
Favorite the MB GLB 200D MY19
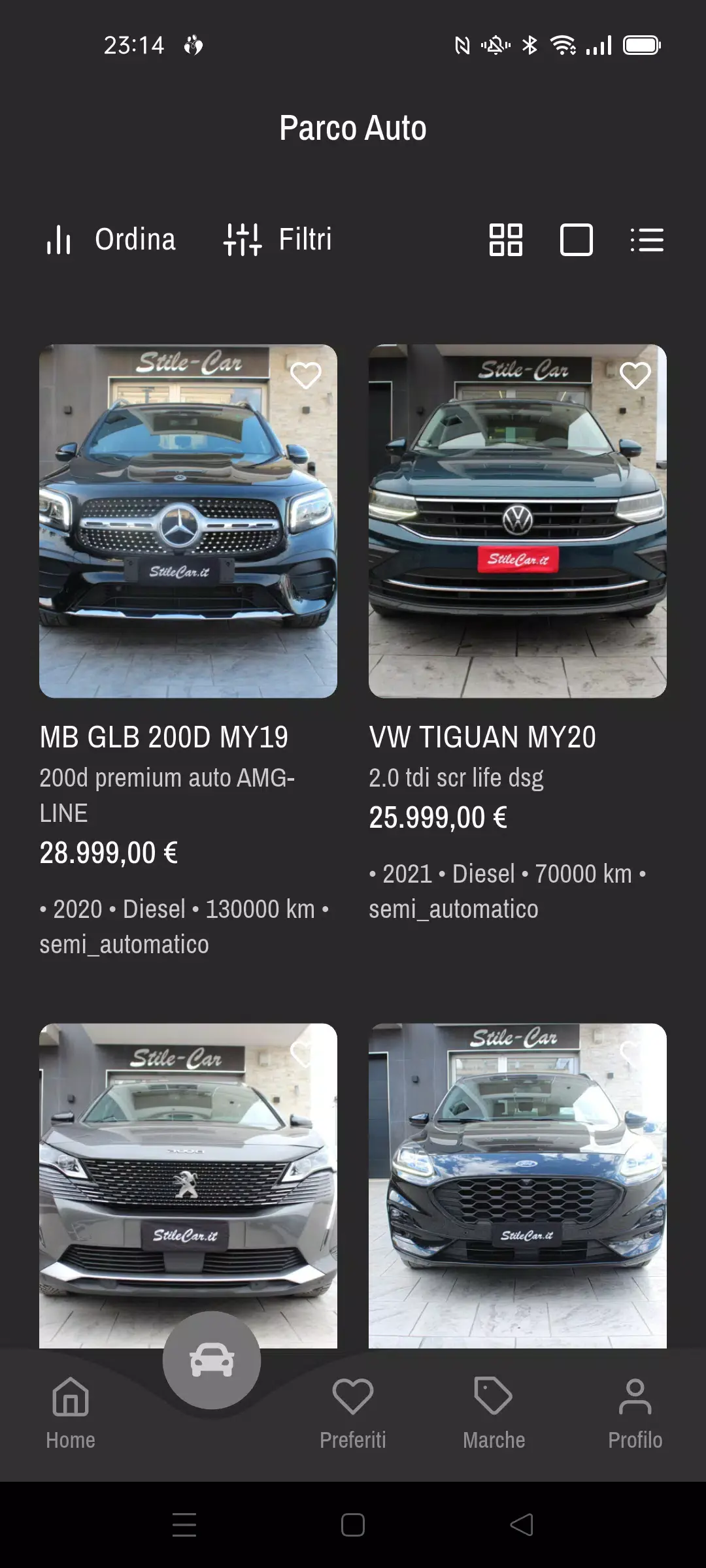click(x=305, y=376)
